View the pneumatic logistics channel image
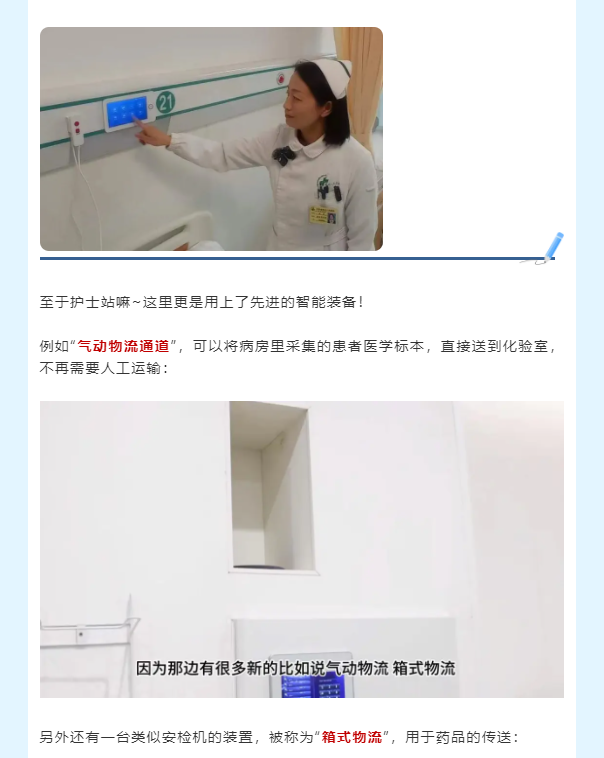 (x=301, y=549)
